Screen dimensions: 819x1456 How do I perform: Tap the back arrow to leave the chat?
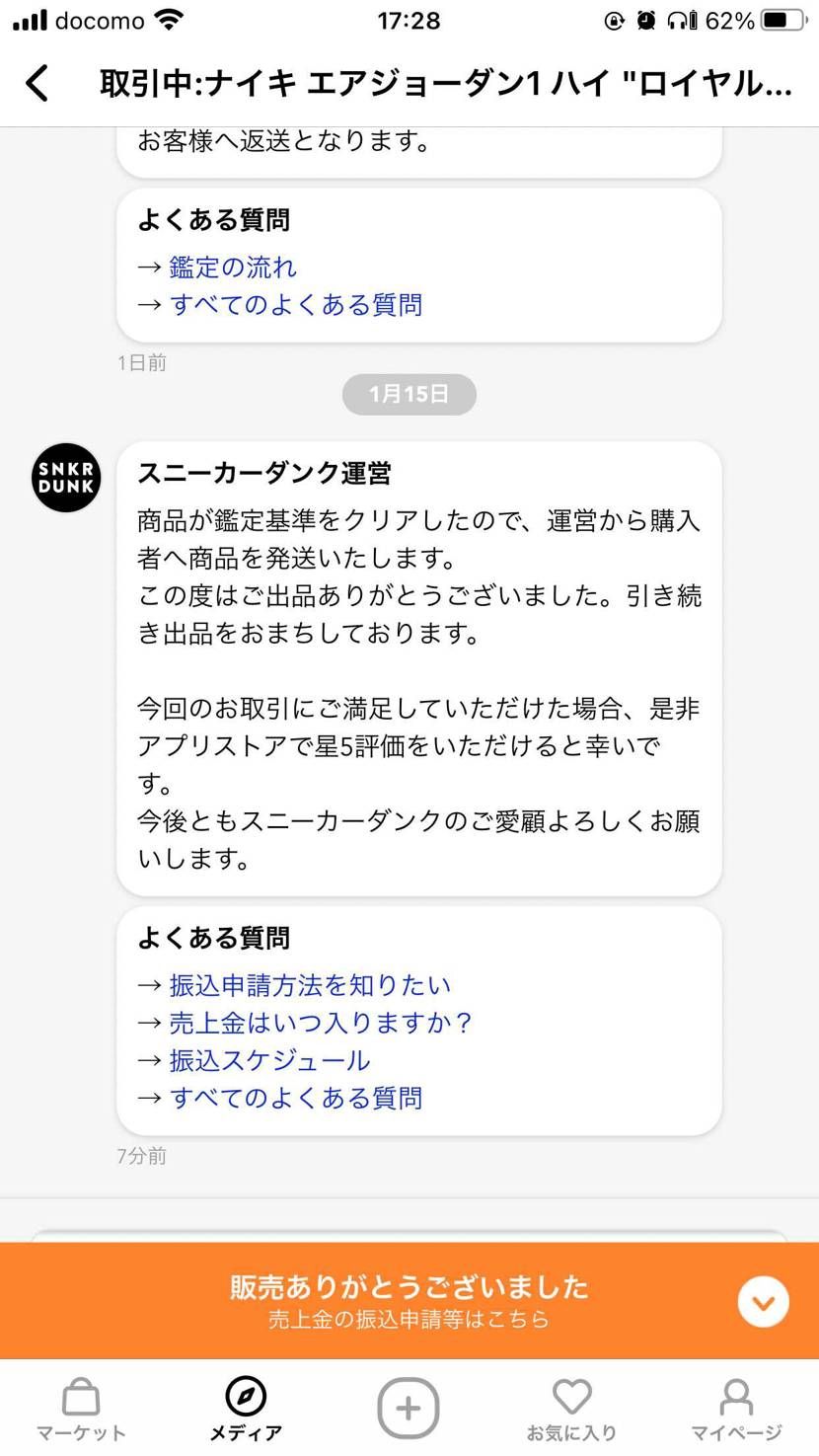[37, 84]
